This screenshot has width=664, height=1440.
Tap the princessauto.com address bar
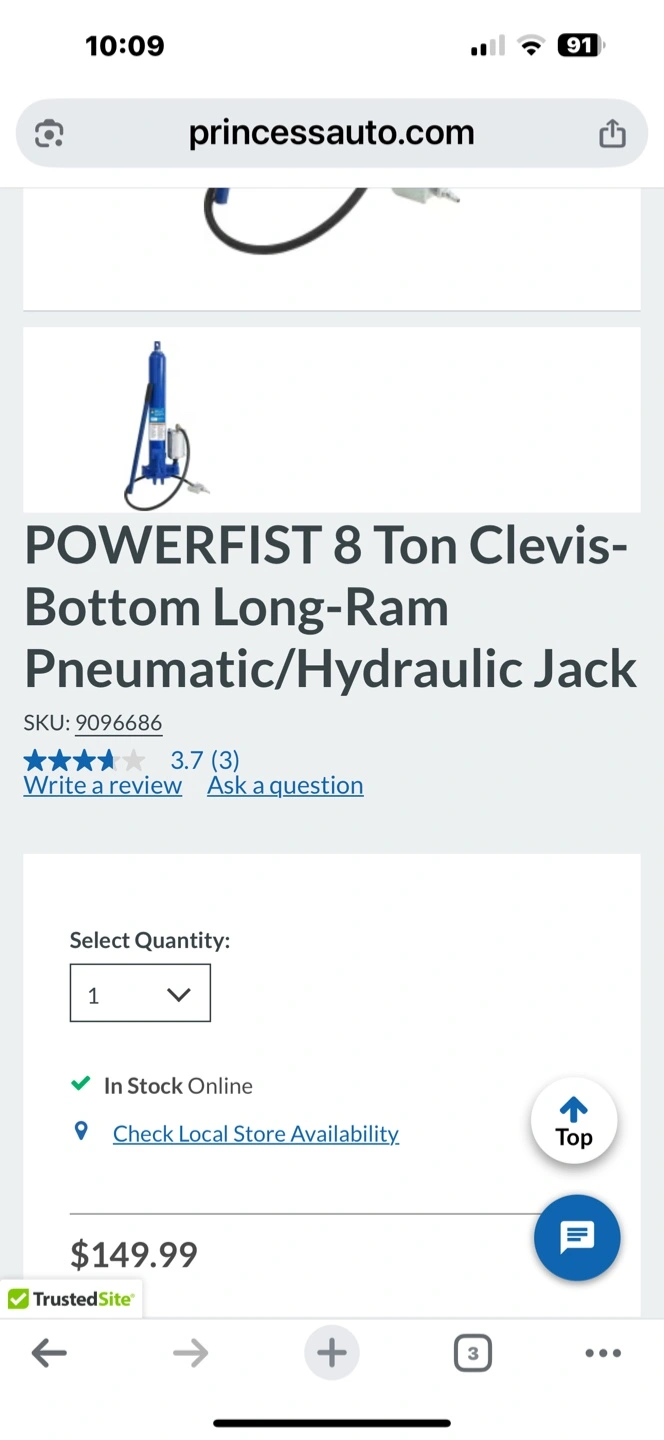[331, 133]
